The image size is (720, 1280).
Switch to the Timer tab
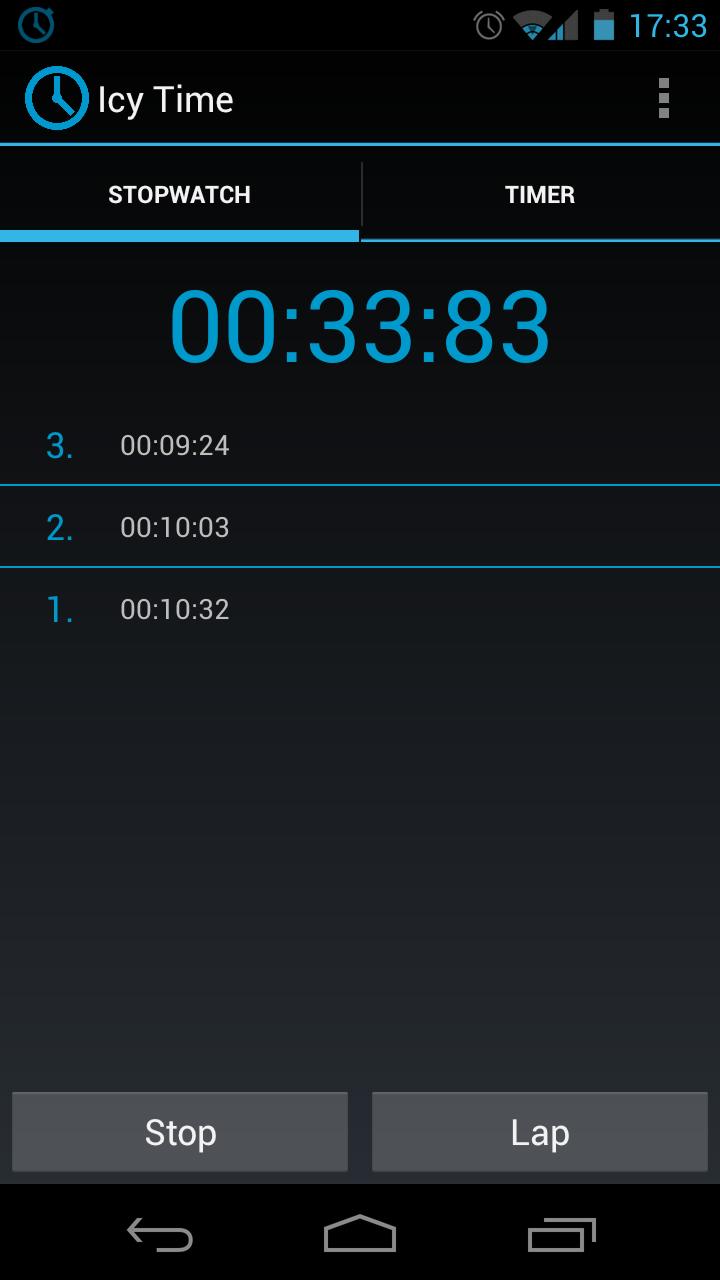click(540, 195)
